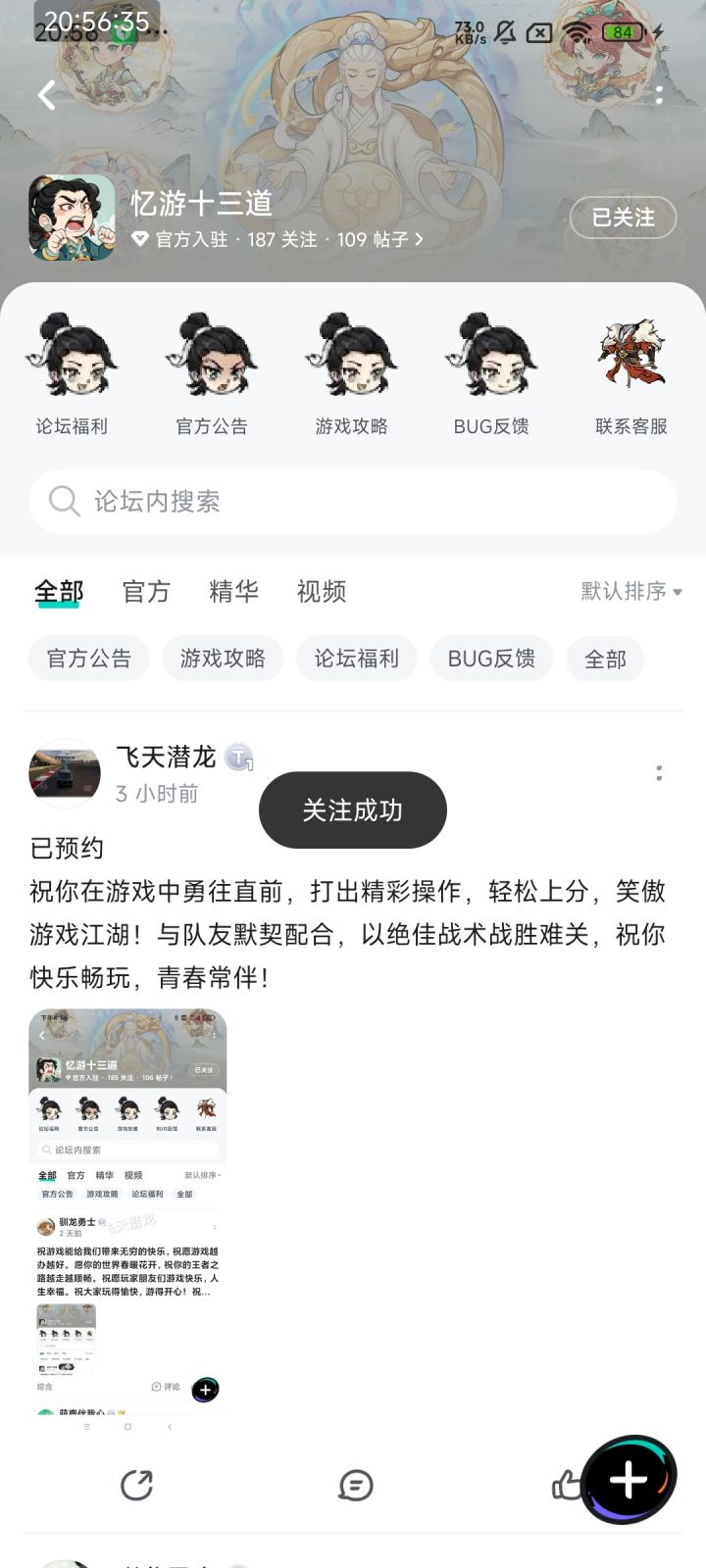Comment on 飞天潜龙's post
706x1568 pixels.
[x=355, y=1485]
